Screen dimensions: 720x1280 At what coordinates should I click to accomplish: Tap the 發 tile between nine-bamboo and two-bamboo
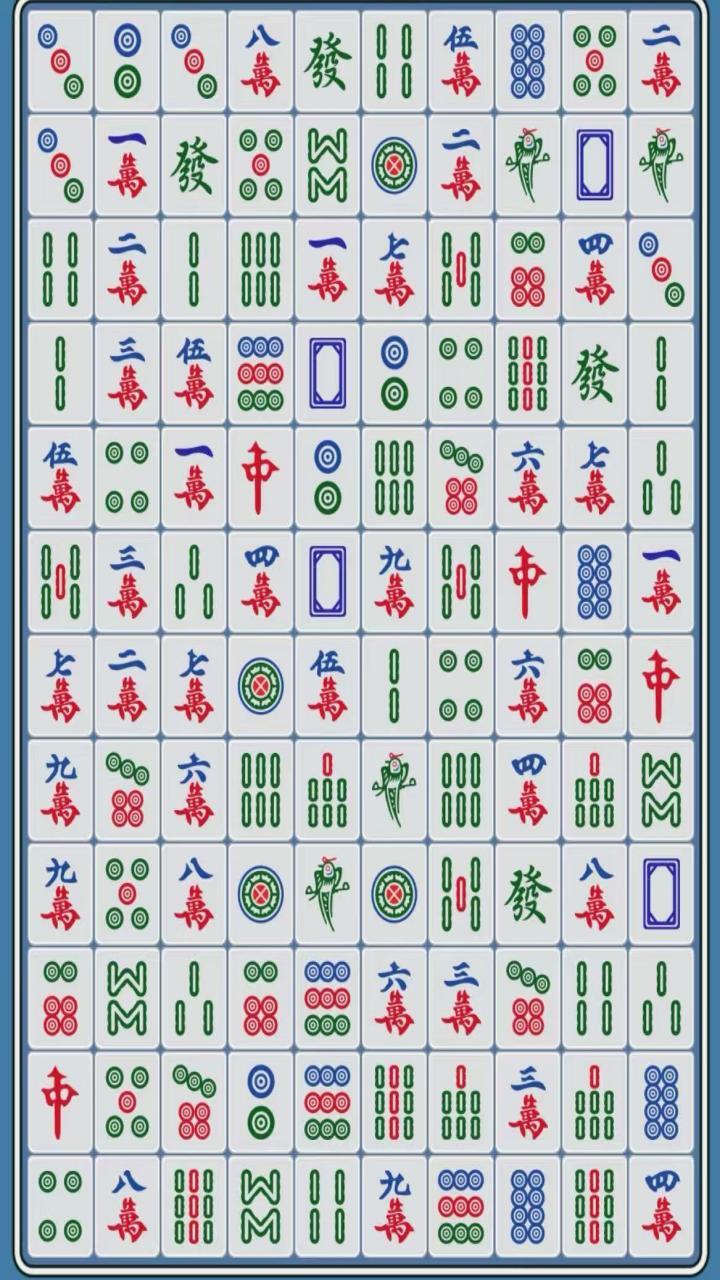pos(594,373)
